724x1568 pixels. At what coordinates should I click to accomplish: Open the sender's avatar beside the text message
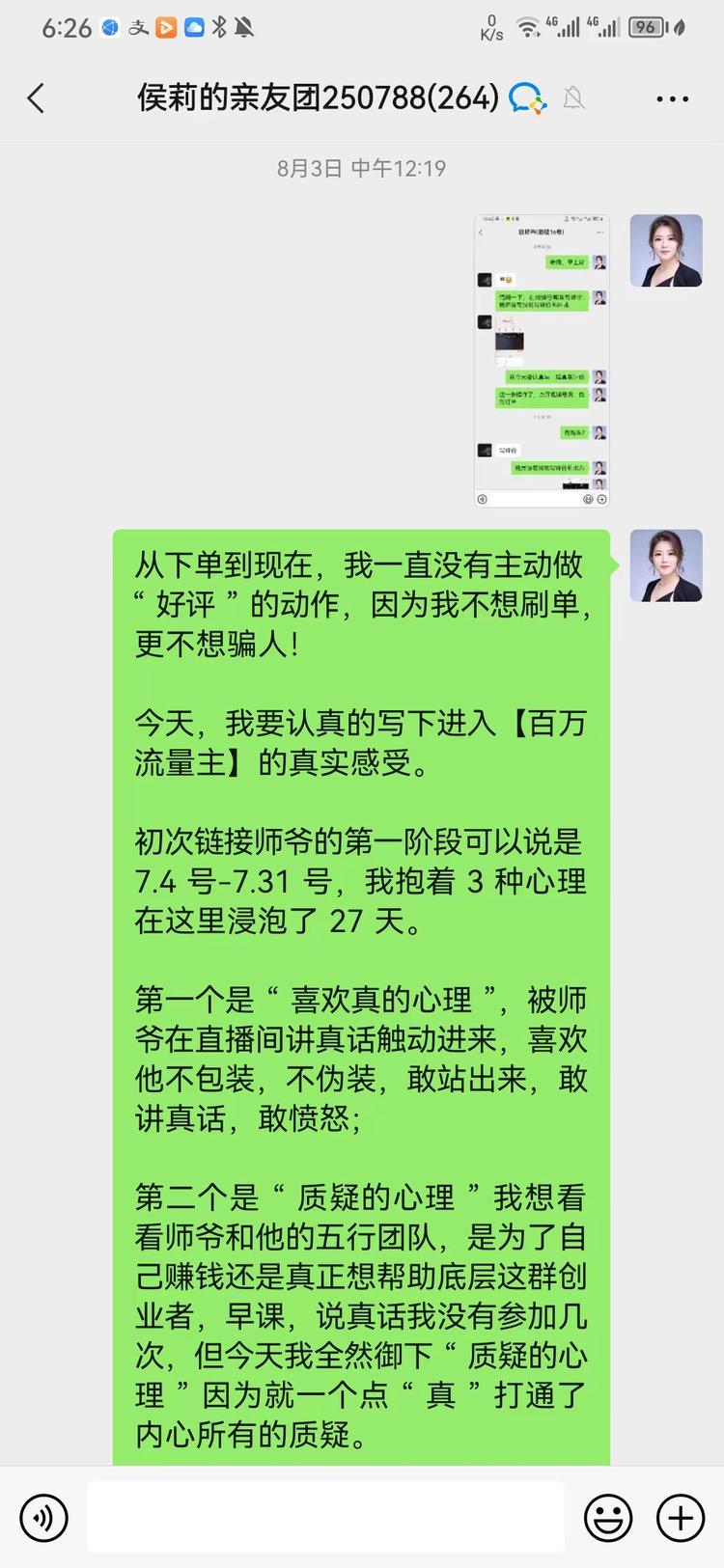[x=666, y=565]
